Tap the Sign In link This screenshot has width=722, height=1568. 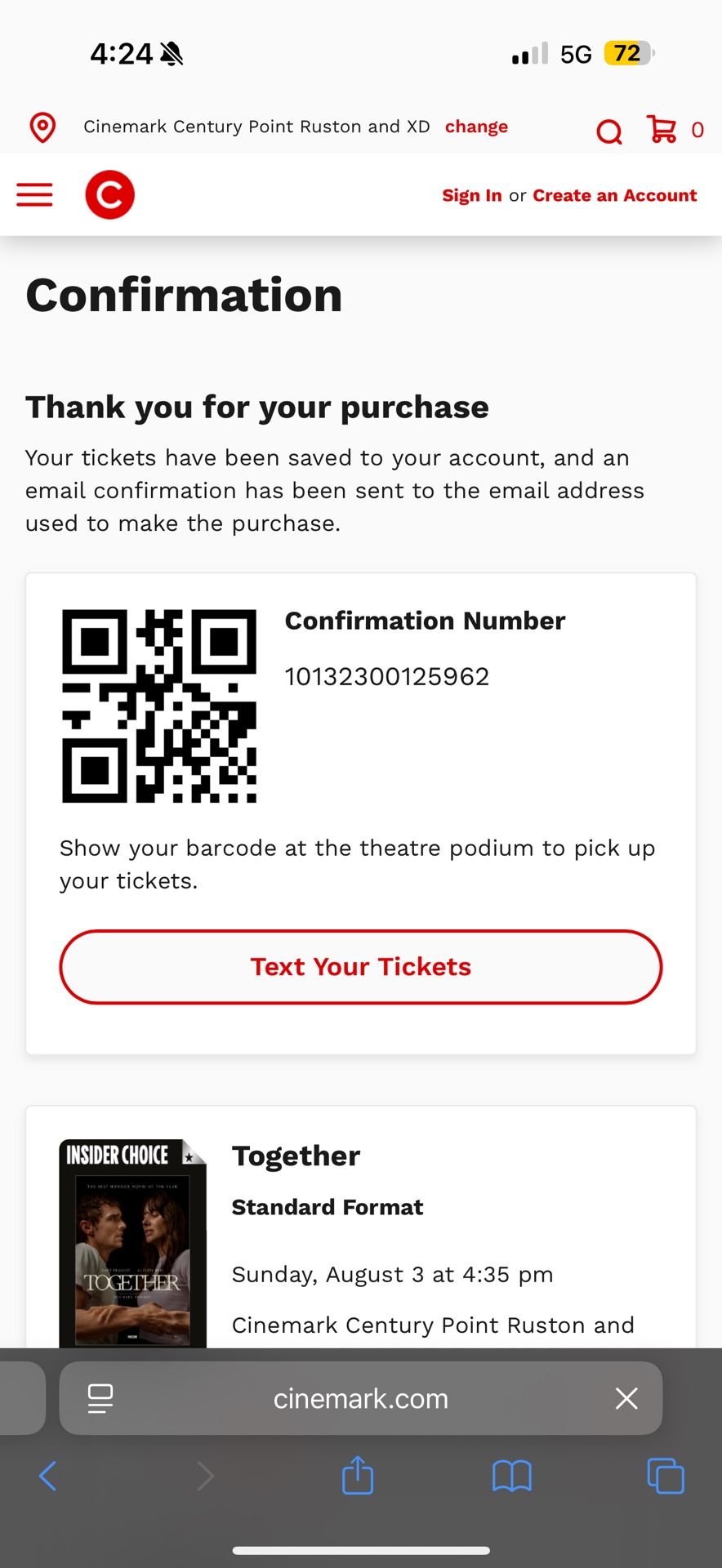pyautogui.click(x=471, y=196)
